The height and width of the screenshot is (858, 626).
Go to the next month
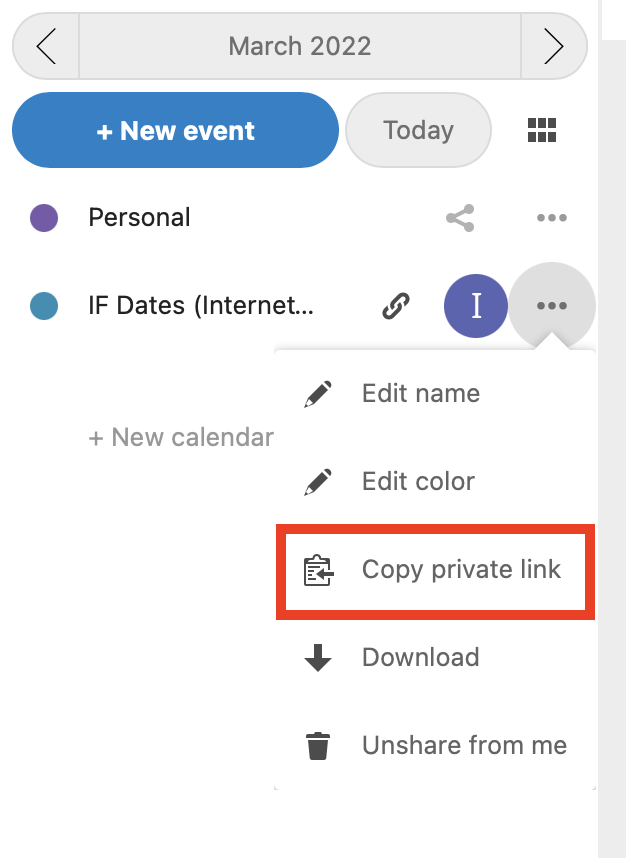(553, 46)
